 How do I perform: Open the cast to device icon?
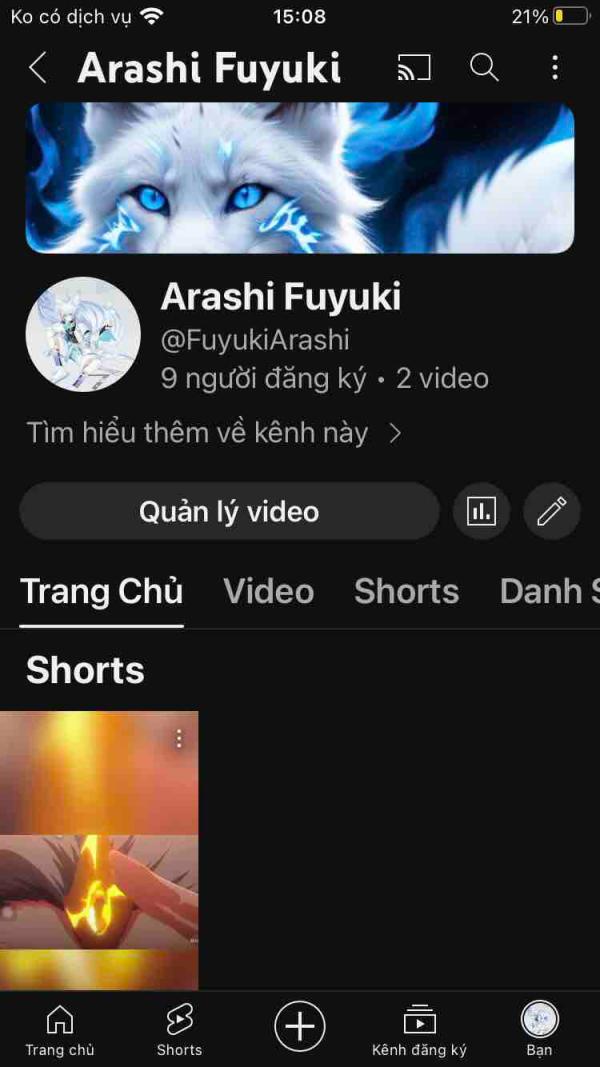414,68
